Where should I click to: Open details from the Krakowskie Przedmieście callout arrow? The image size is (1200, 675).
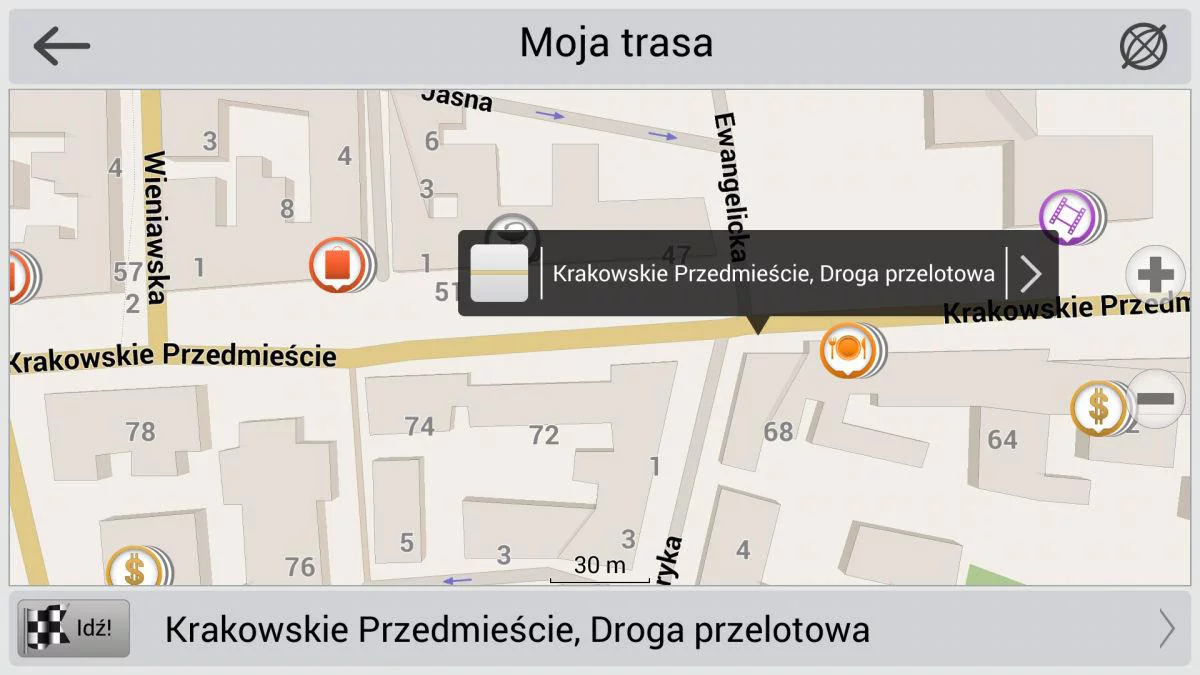(1030, 274)
